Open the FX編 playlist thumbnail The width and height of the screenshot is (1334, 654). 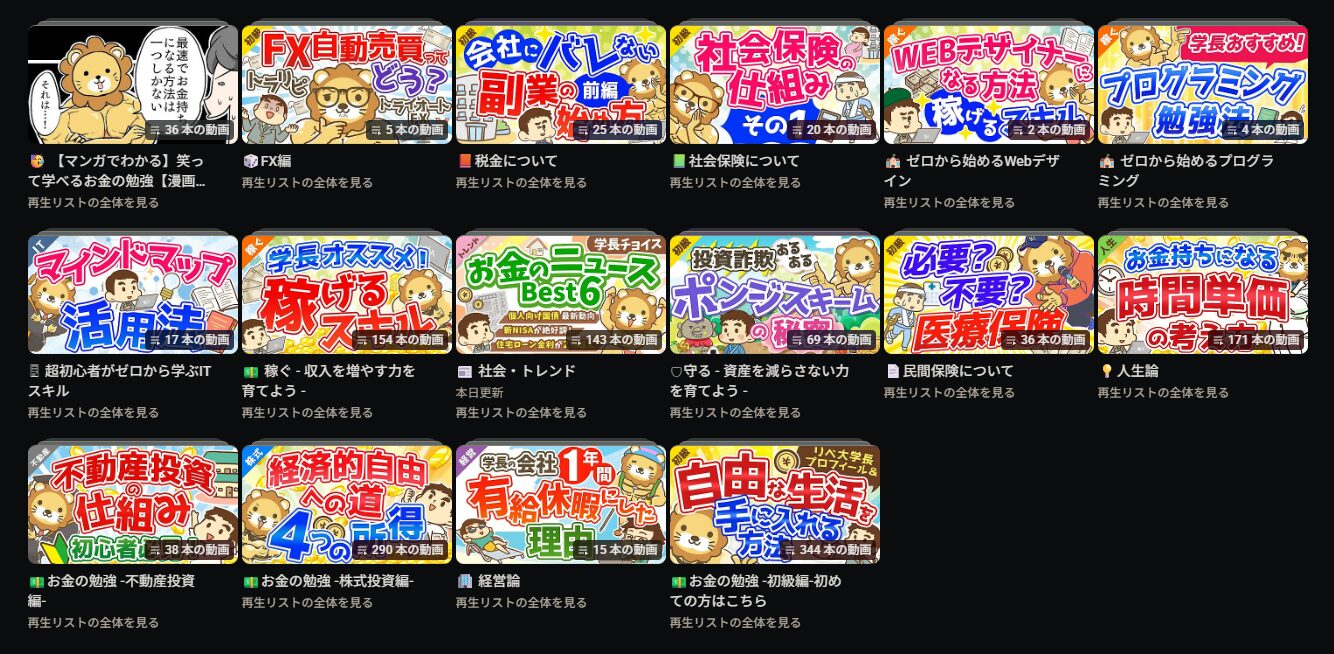pos(347,85)
